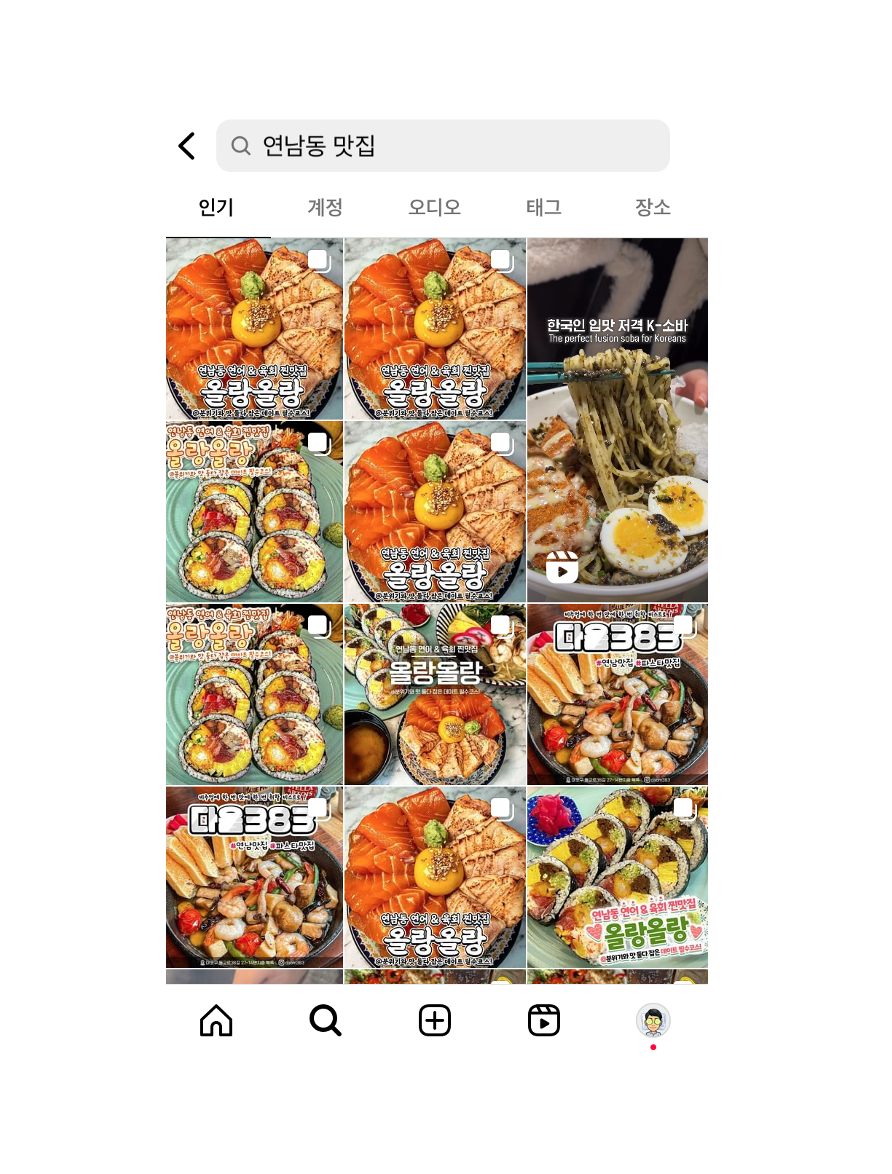Select the currently active 인기 tab

(x=216, y=207)
